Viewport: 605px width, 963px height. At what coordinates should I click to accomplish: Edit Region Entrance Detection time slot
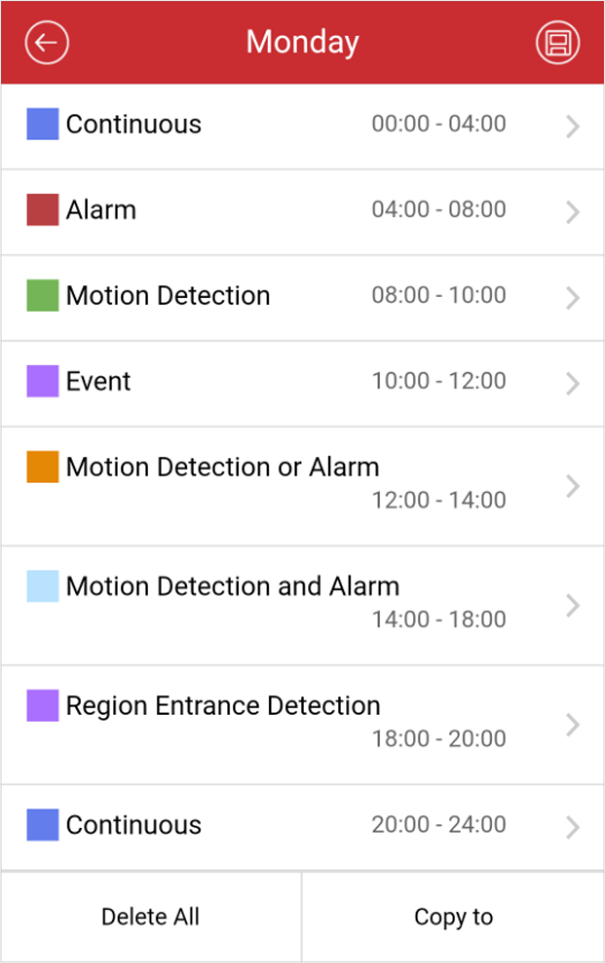[x=300, y=724]
